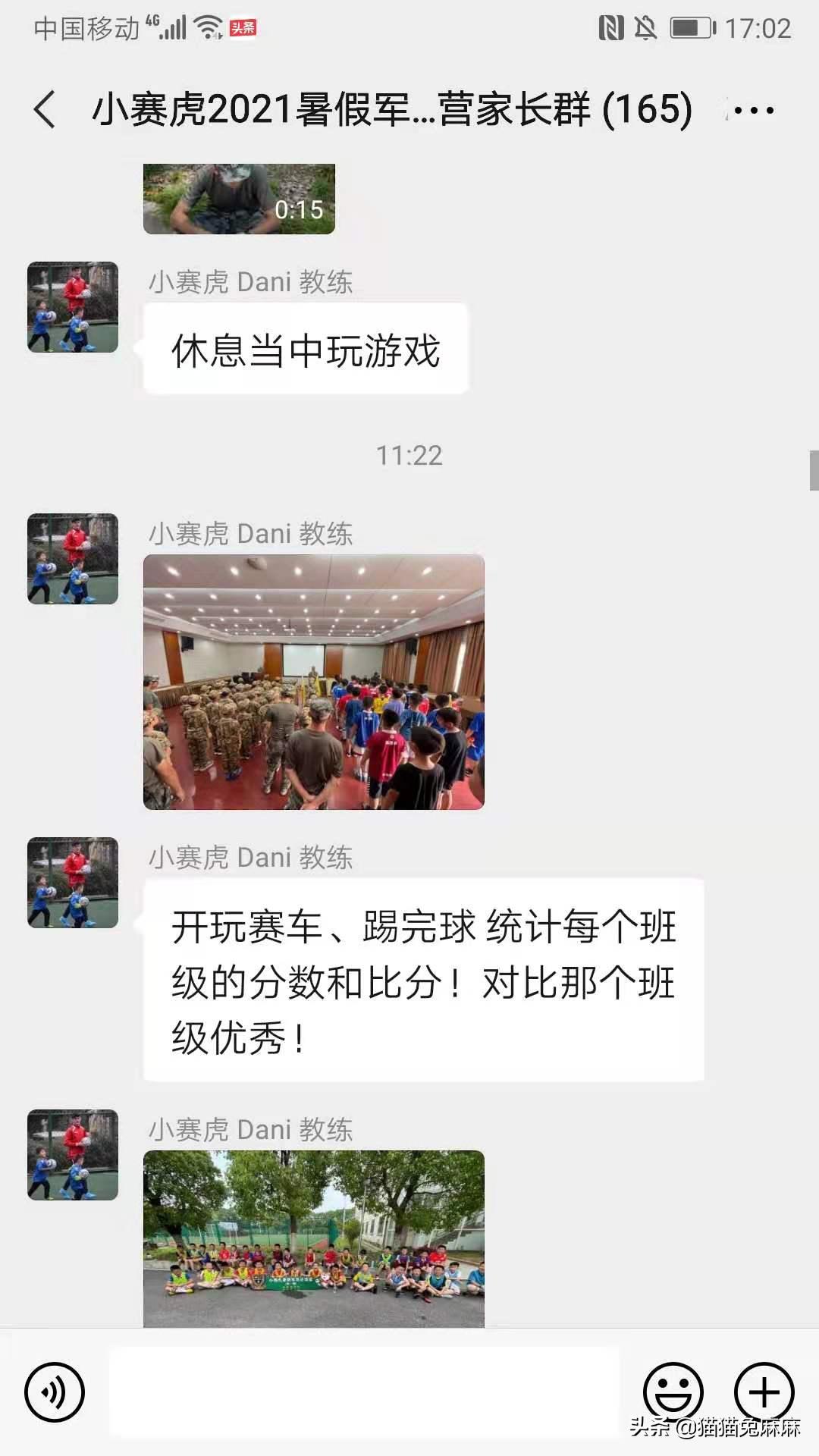This screenshot has height=1456, width=819.
Task: Open group chat info menu
Action: pyautogui.click(x=753, y=111)
